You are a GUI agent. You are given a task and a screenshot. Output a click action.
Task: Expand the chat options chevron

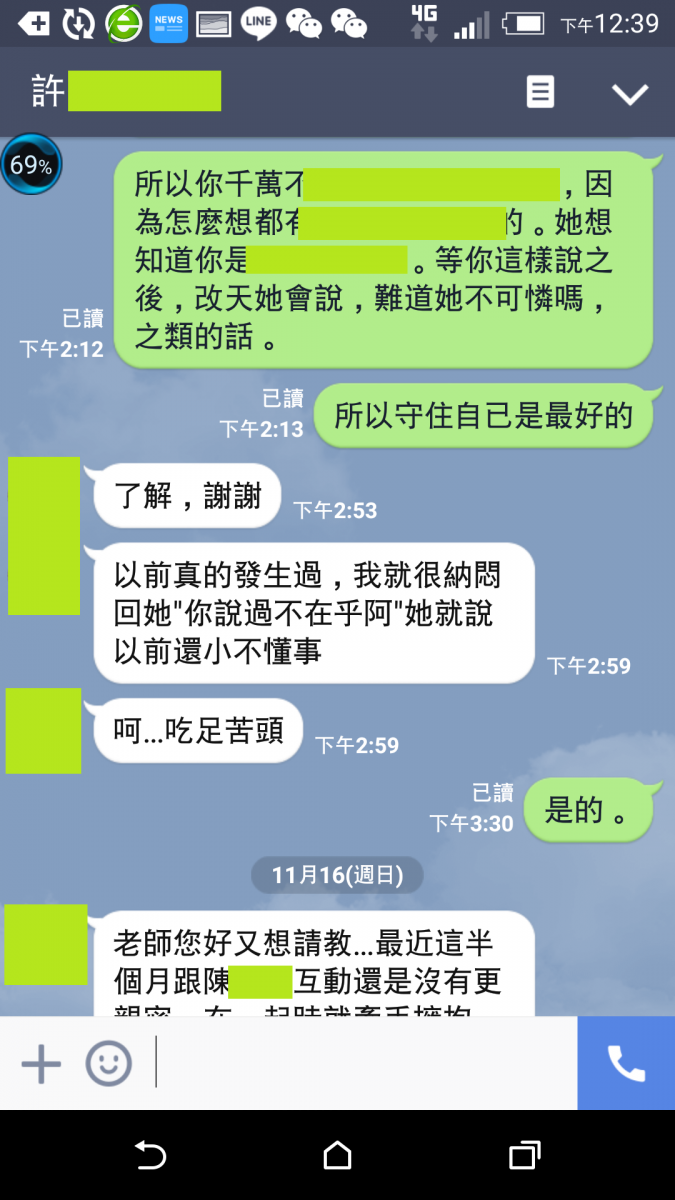click(x=630, y=94)
